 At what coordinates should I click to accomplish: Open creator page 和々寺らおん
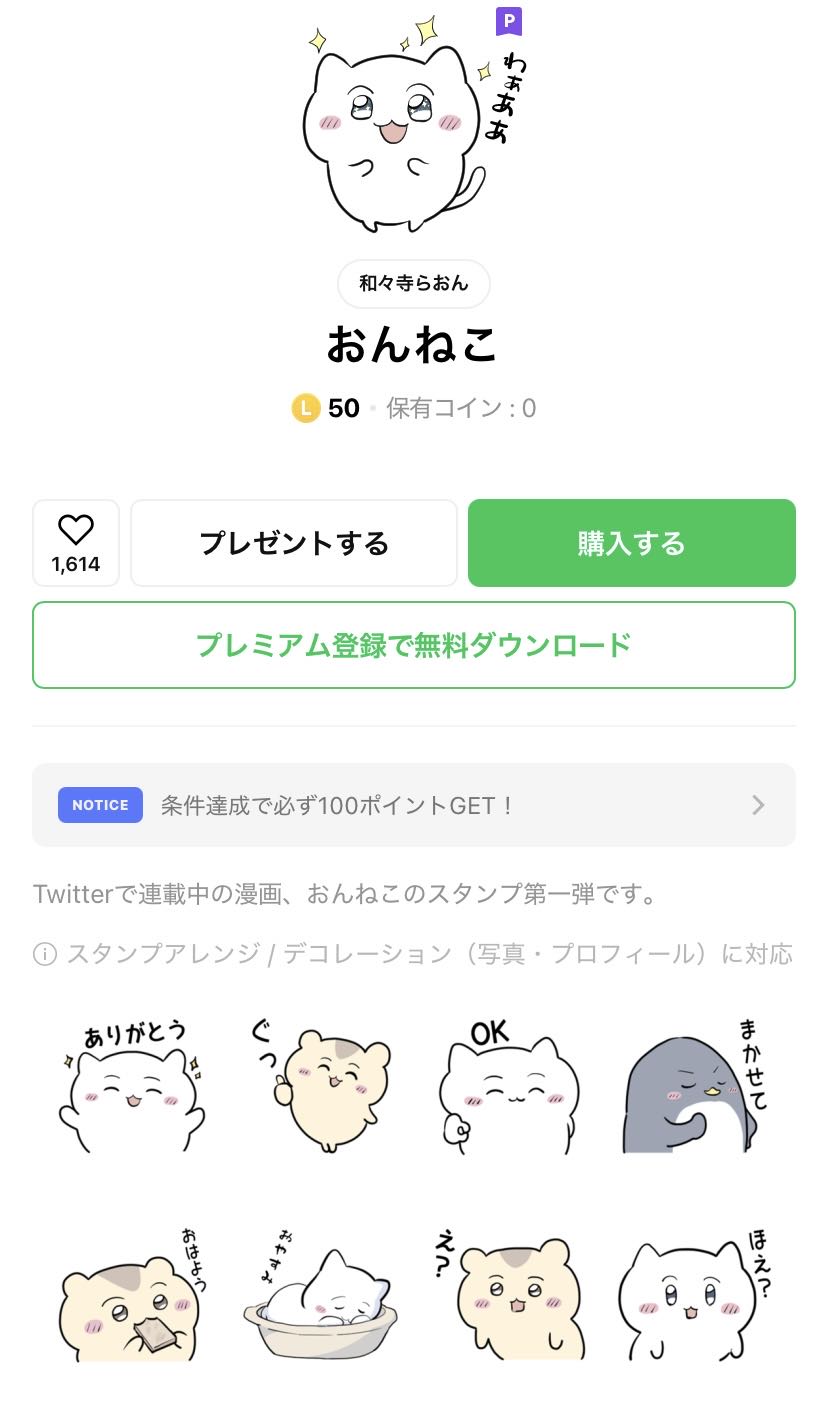(414, 284)
